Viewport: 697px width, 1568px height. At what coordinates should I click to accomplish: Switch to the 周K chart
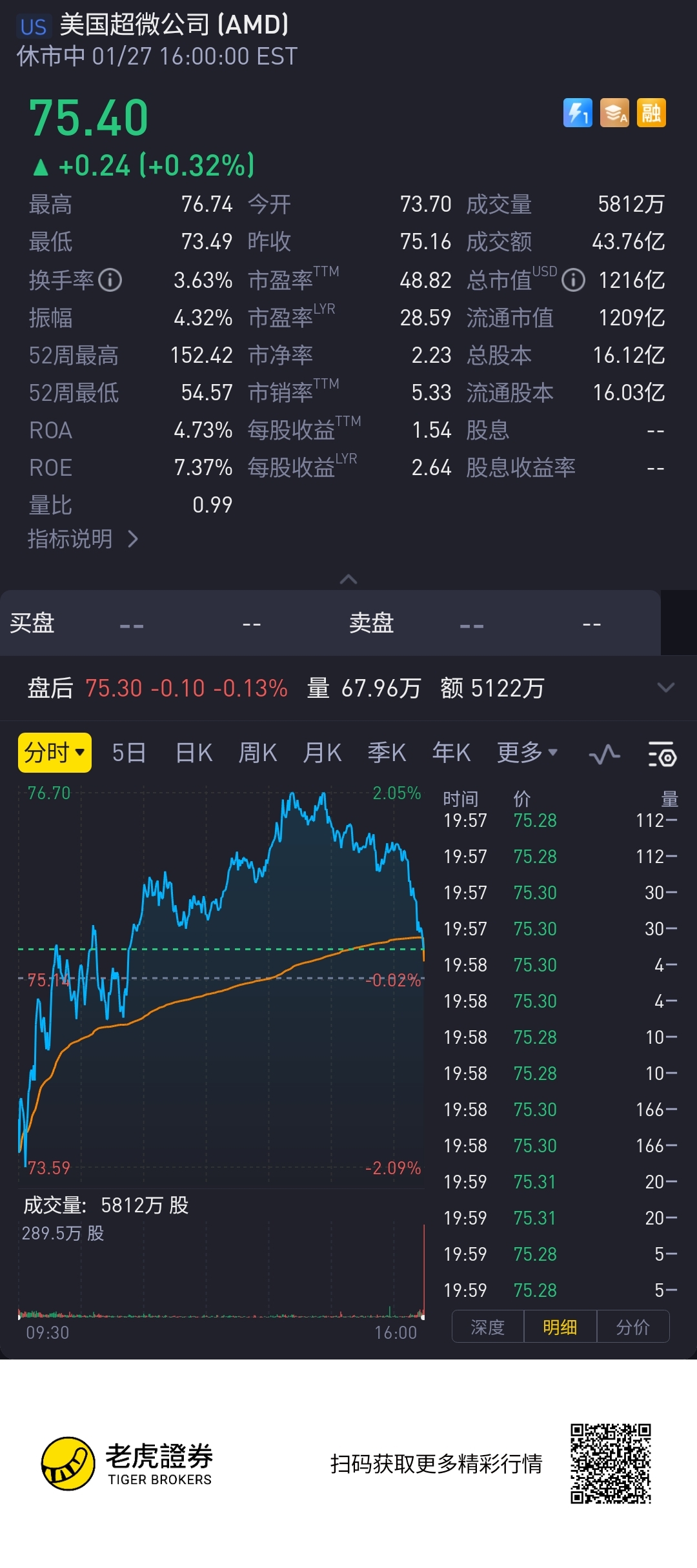258,753
